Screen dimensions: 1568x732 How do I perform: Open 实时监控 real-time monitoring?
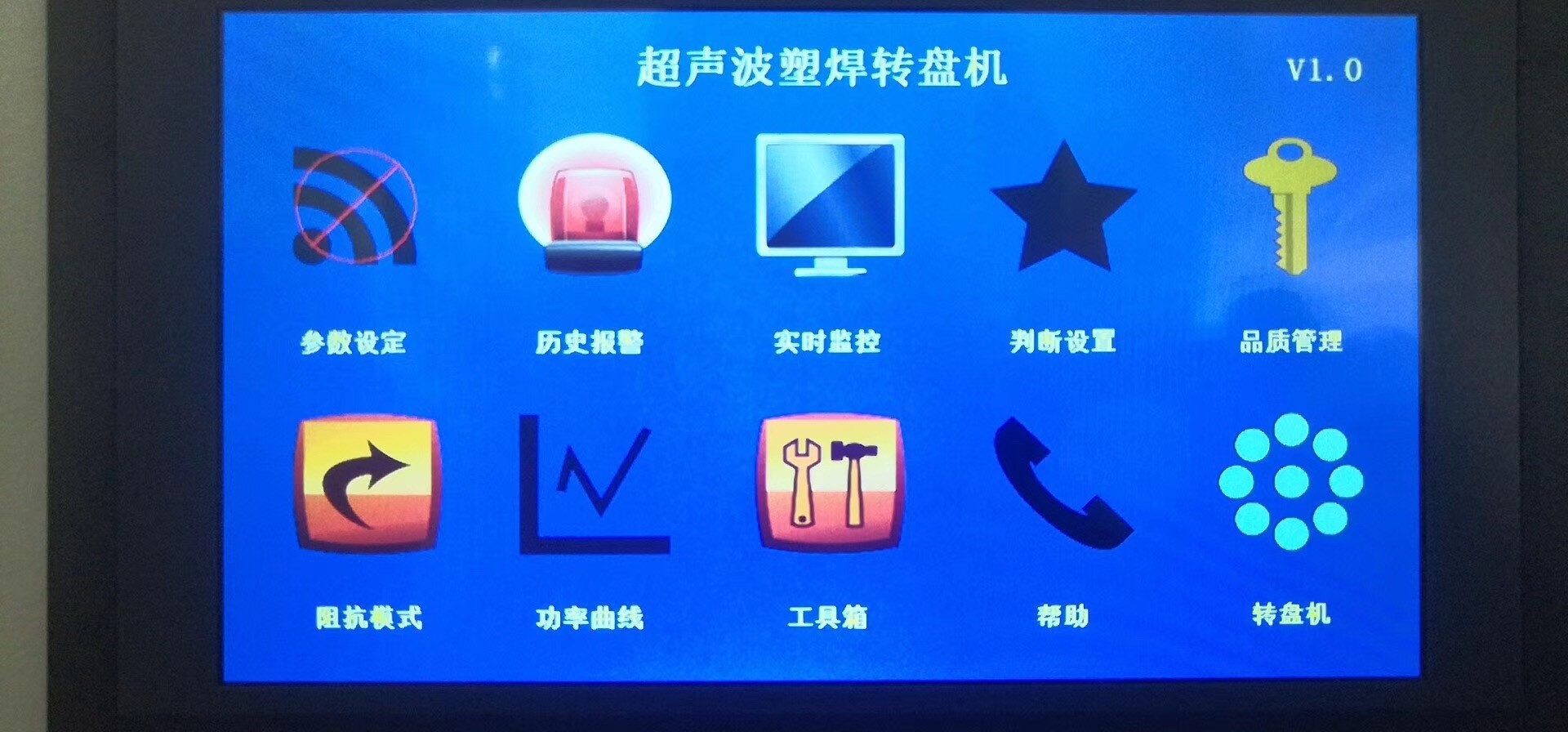[829, 204]
